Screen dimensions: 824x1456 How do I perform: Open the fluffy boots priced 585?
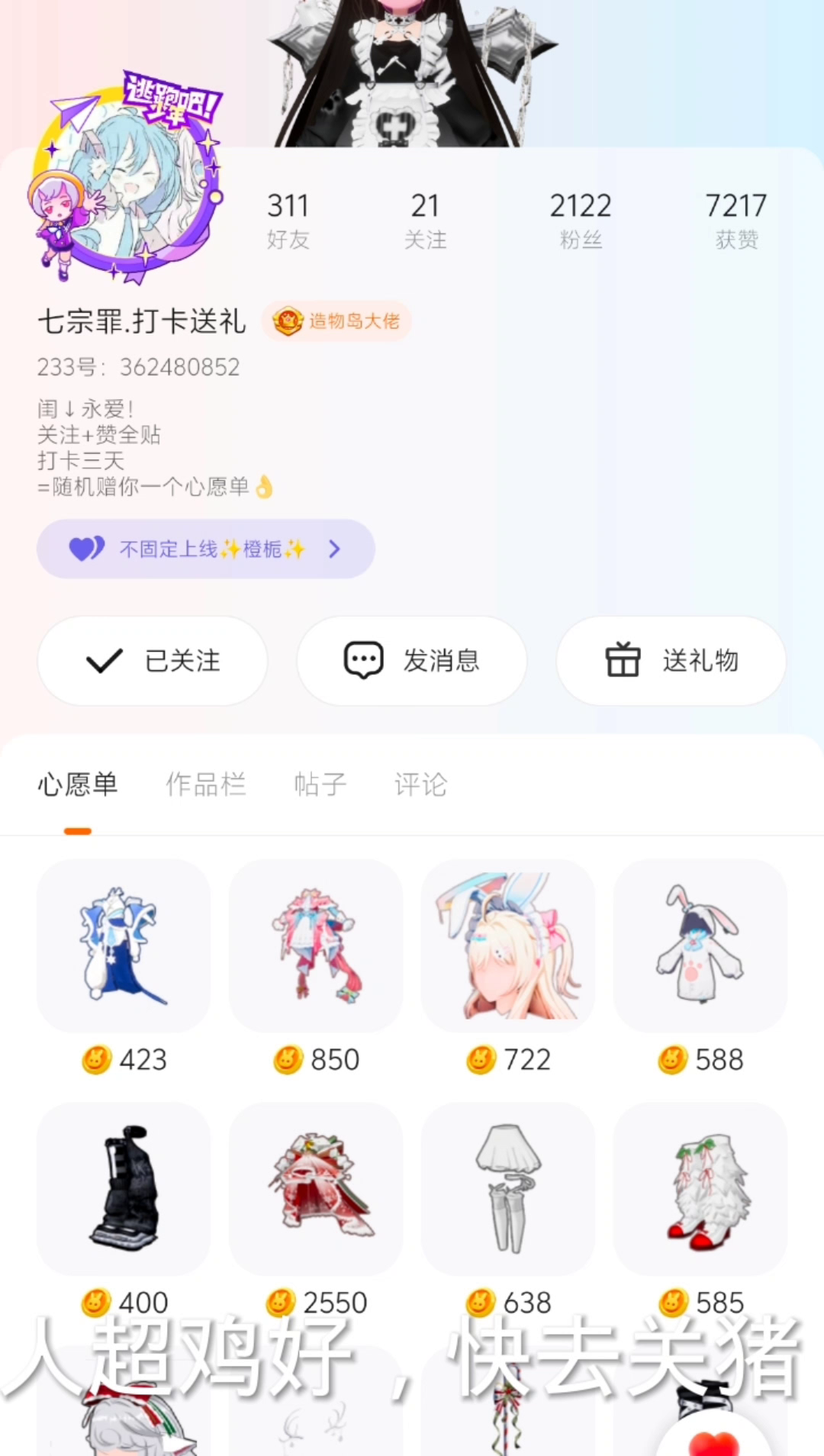click(700, 1189)
